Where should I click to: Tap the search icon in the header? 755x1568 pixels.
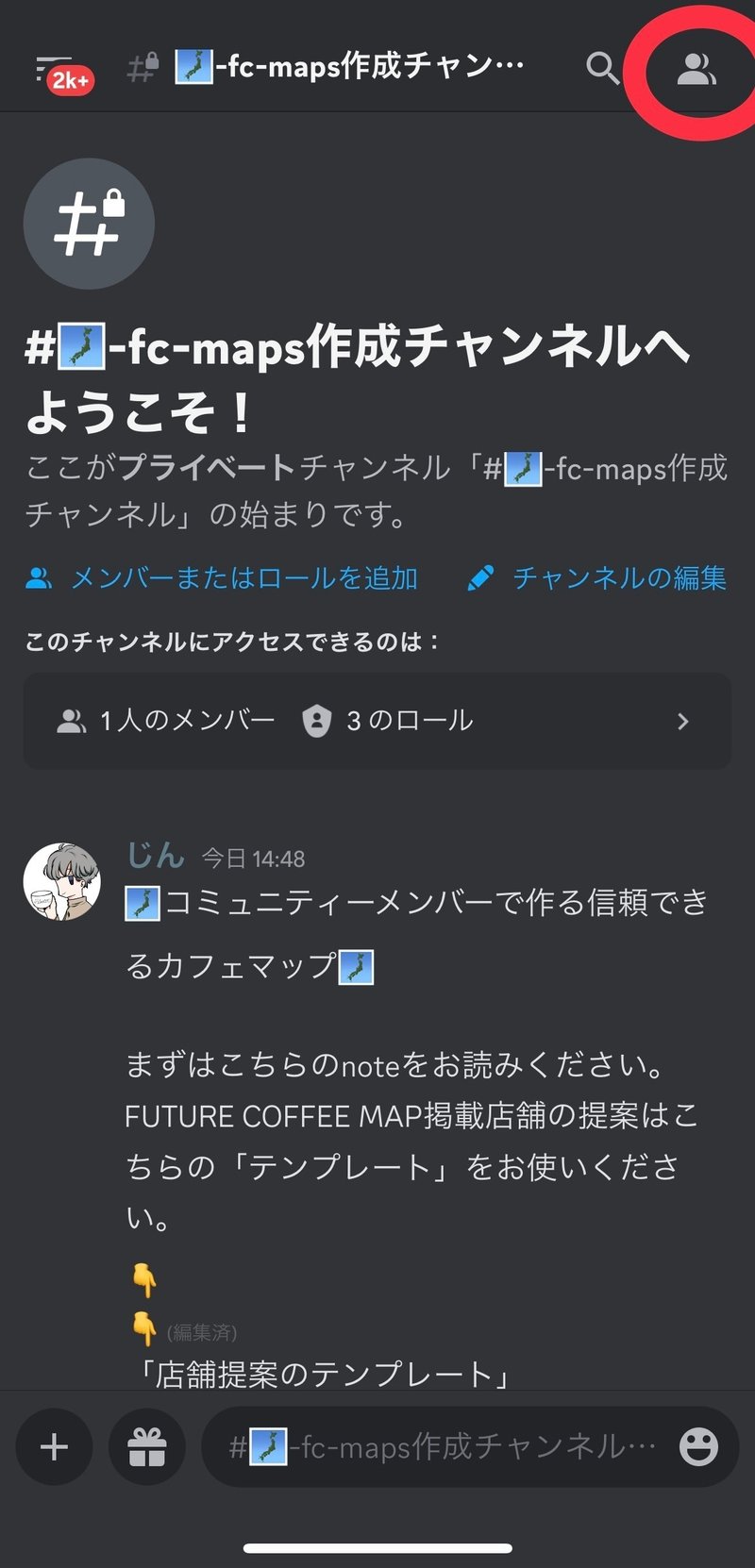601,69
